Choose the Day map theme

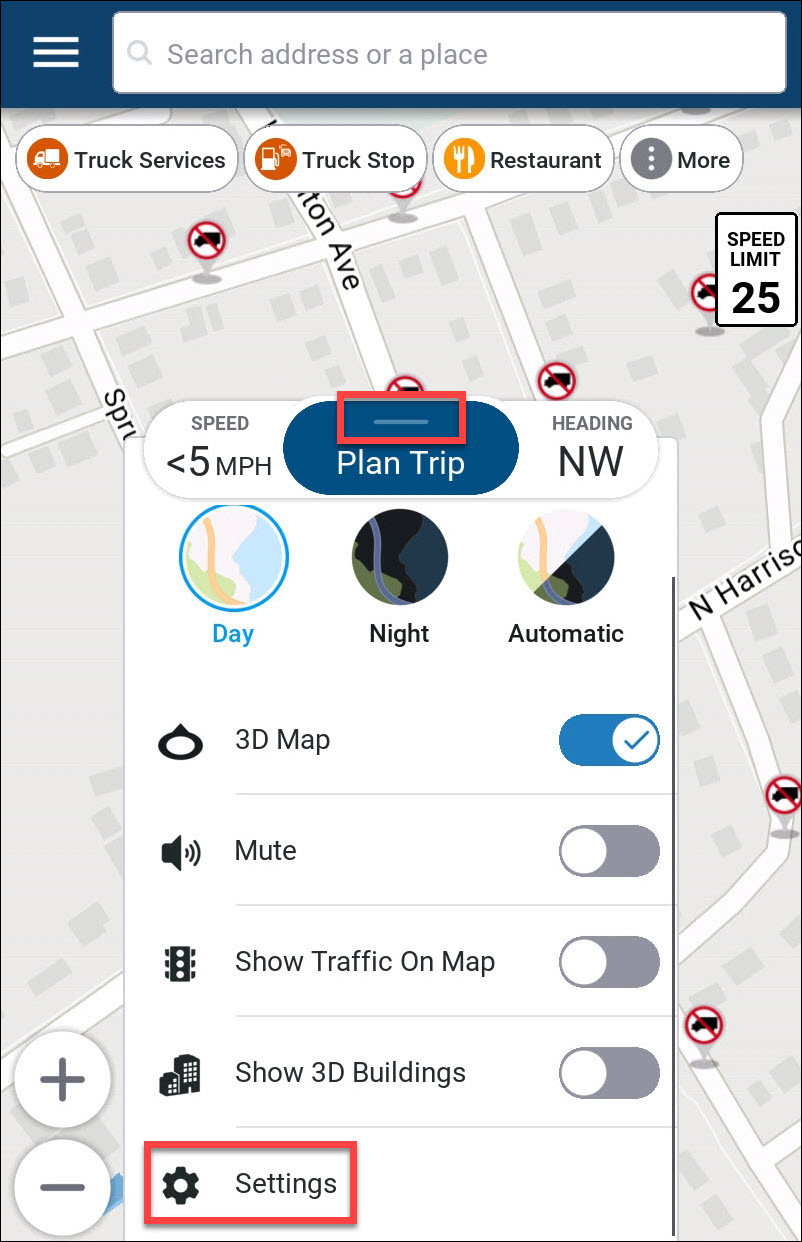233,557
